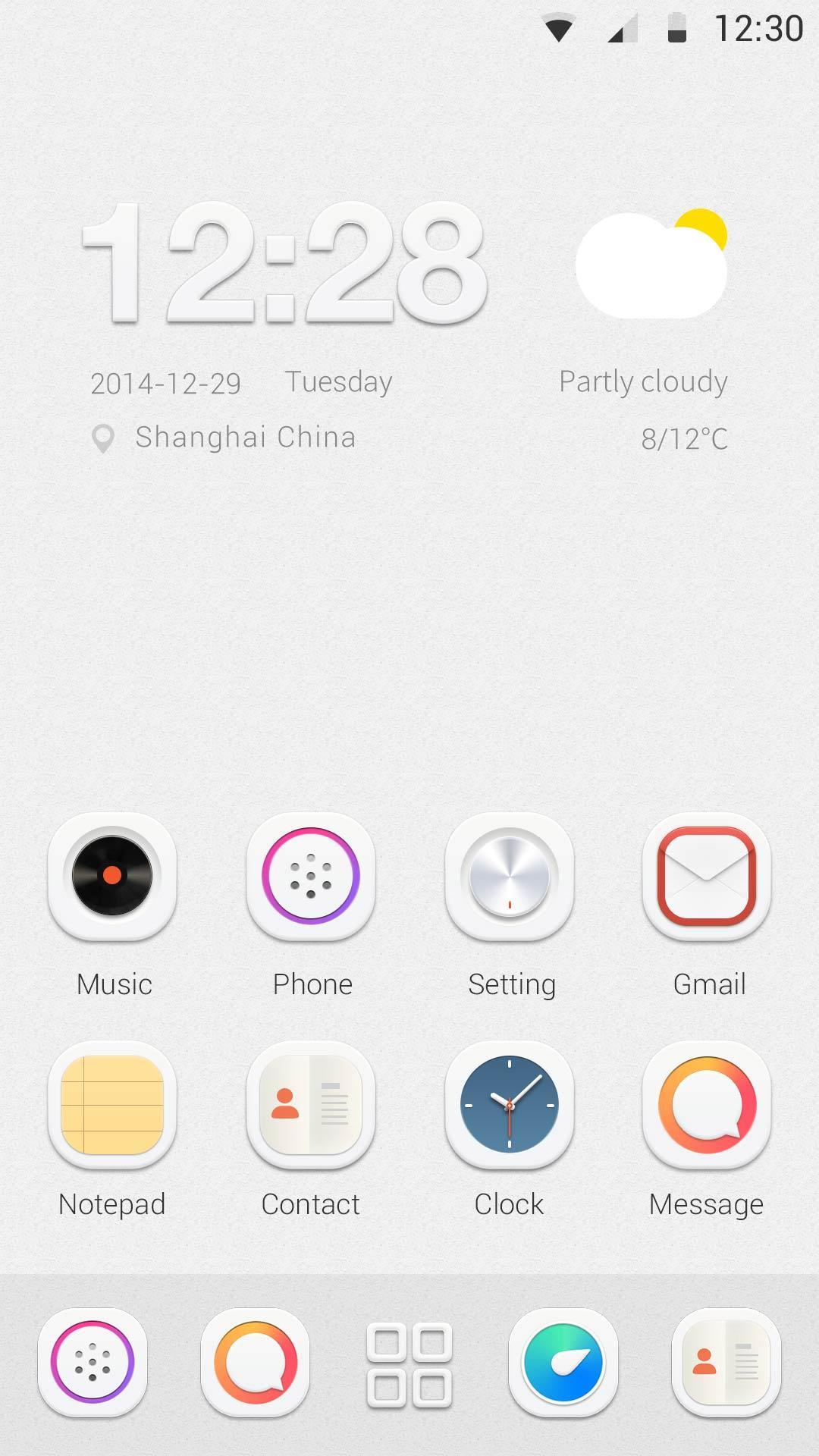Open the Music app
The height and width of the screenshot is (1456, 819).
click(112, 876)
